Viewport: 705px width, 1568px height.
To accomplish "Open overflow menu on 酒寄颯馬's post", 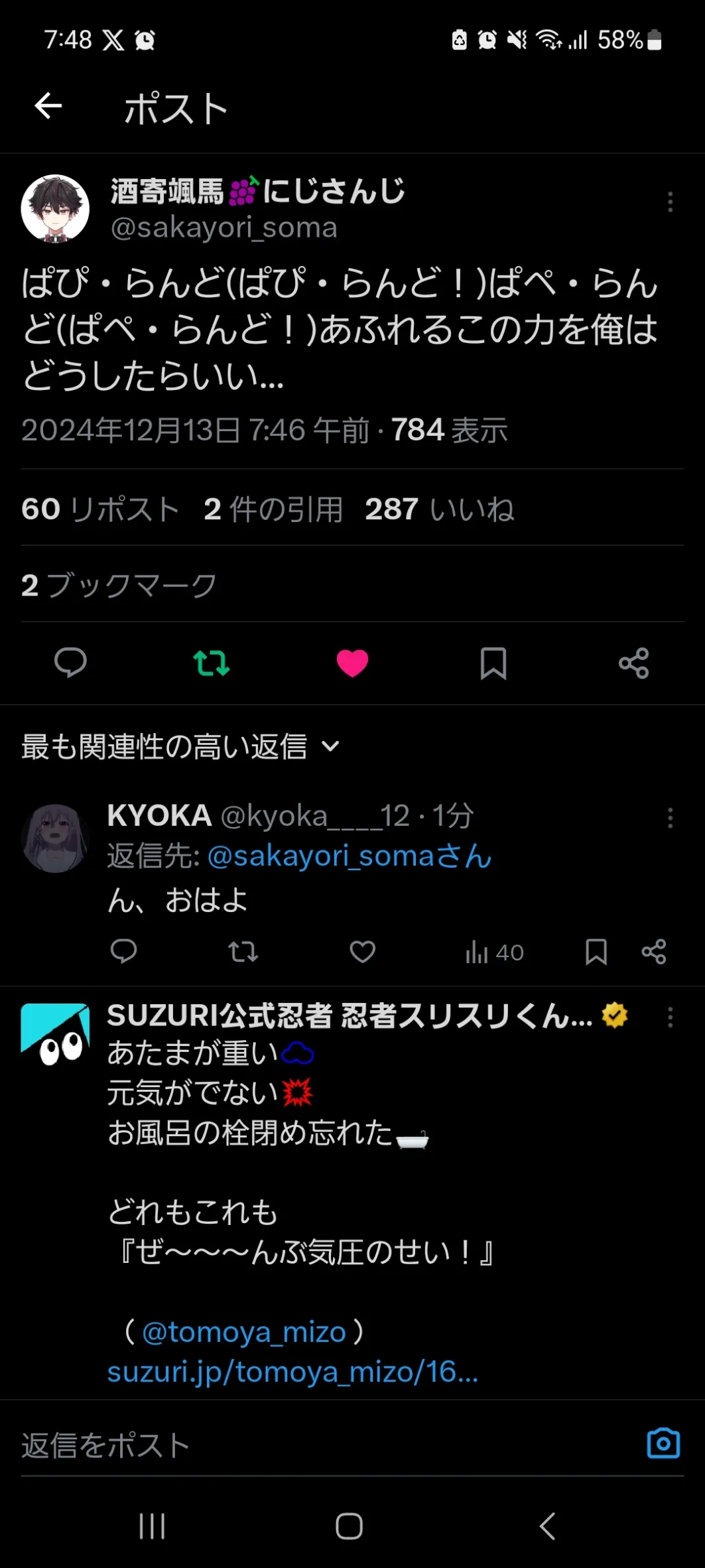I will [670, 202].
